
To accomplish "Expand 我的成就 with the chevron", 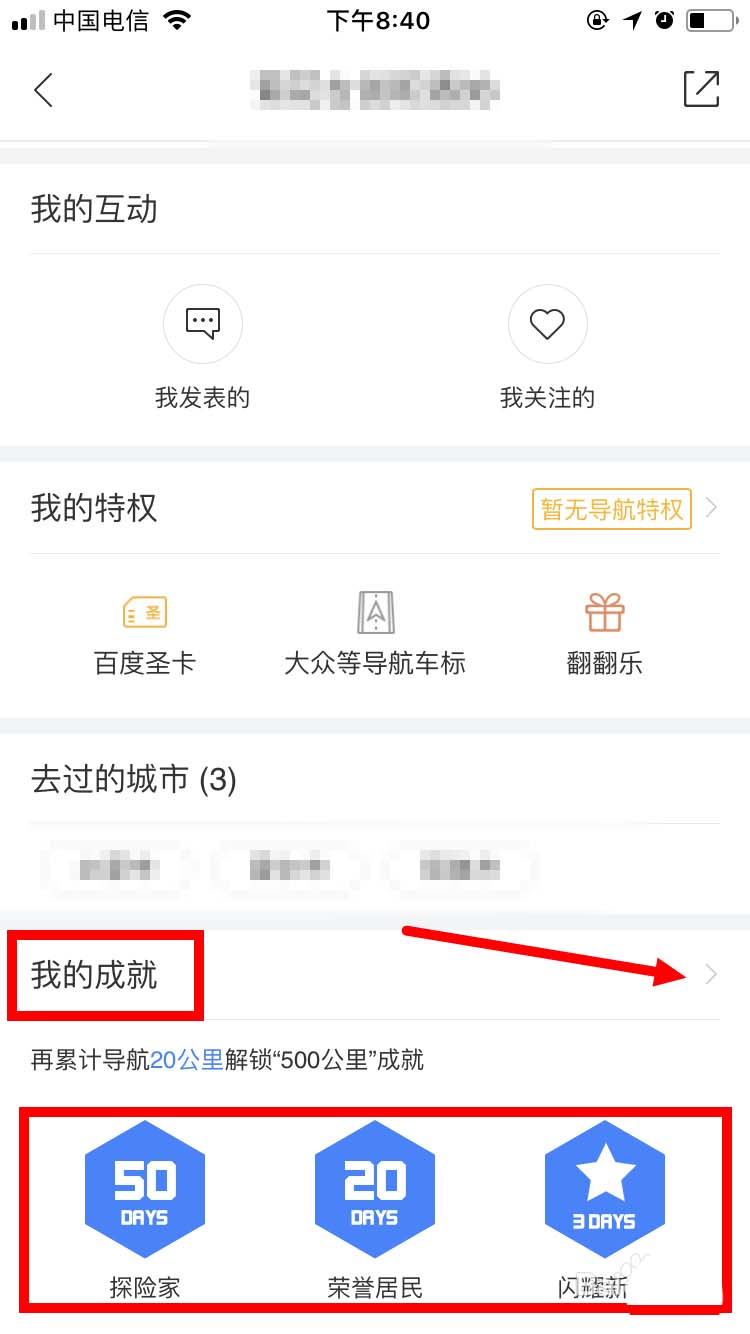I will click(x=711, y=975).
